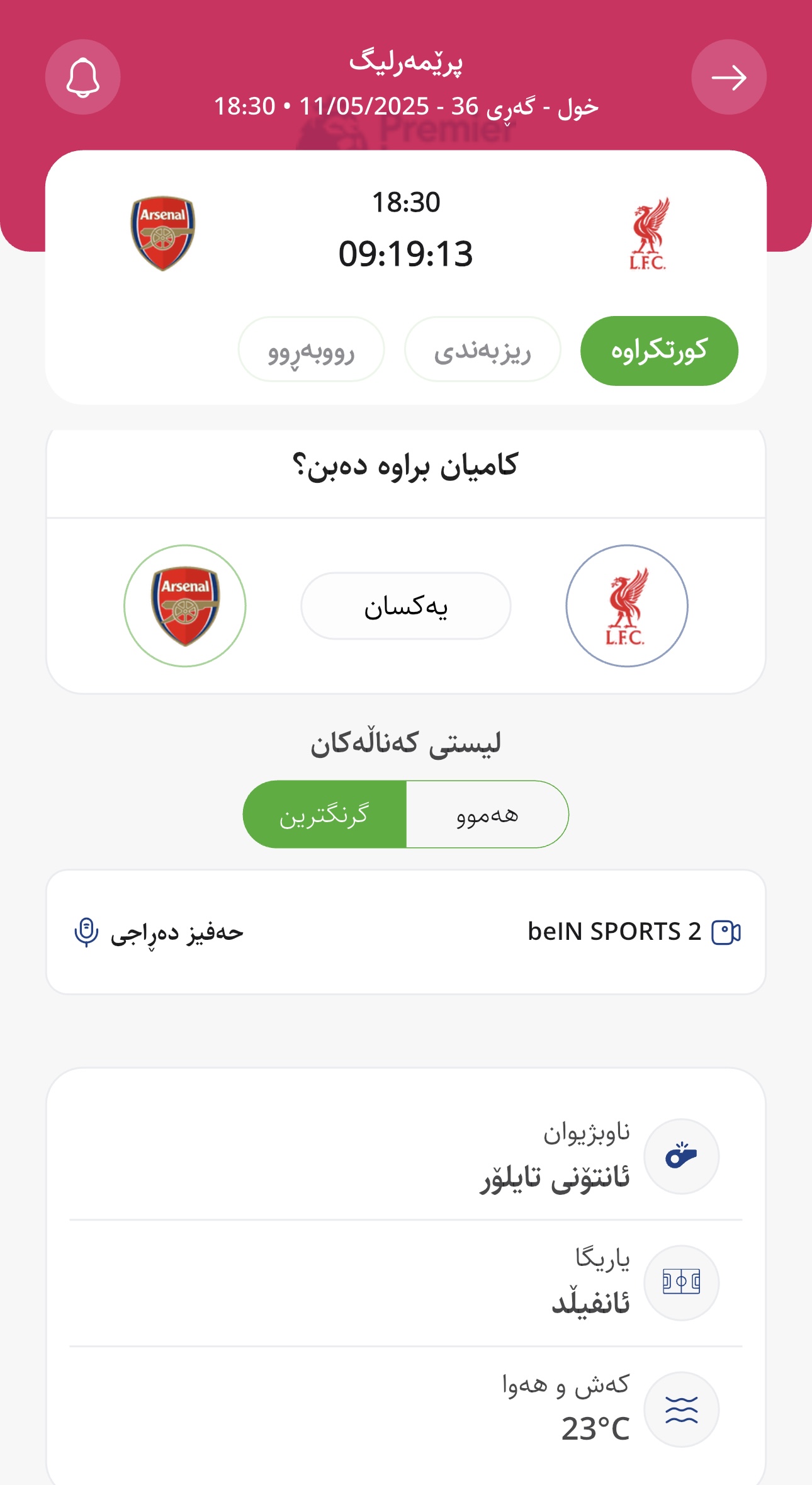Vote for a draw with یەکسان

coord(406,606)
